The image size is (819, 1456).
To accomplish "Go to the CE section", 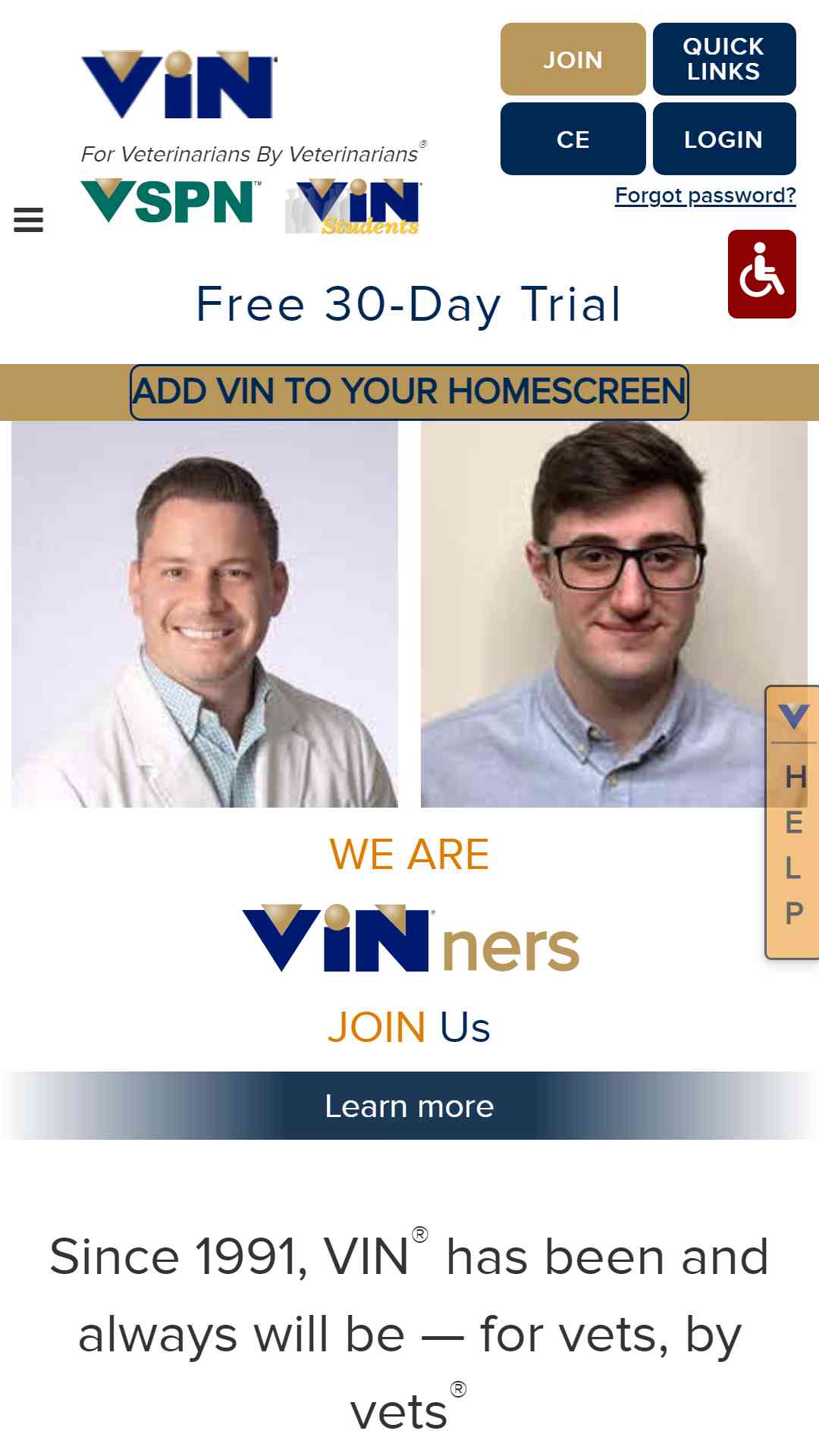I will click(x=573, y=139).
